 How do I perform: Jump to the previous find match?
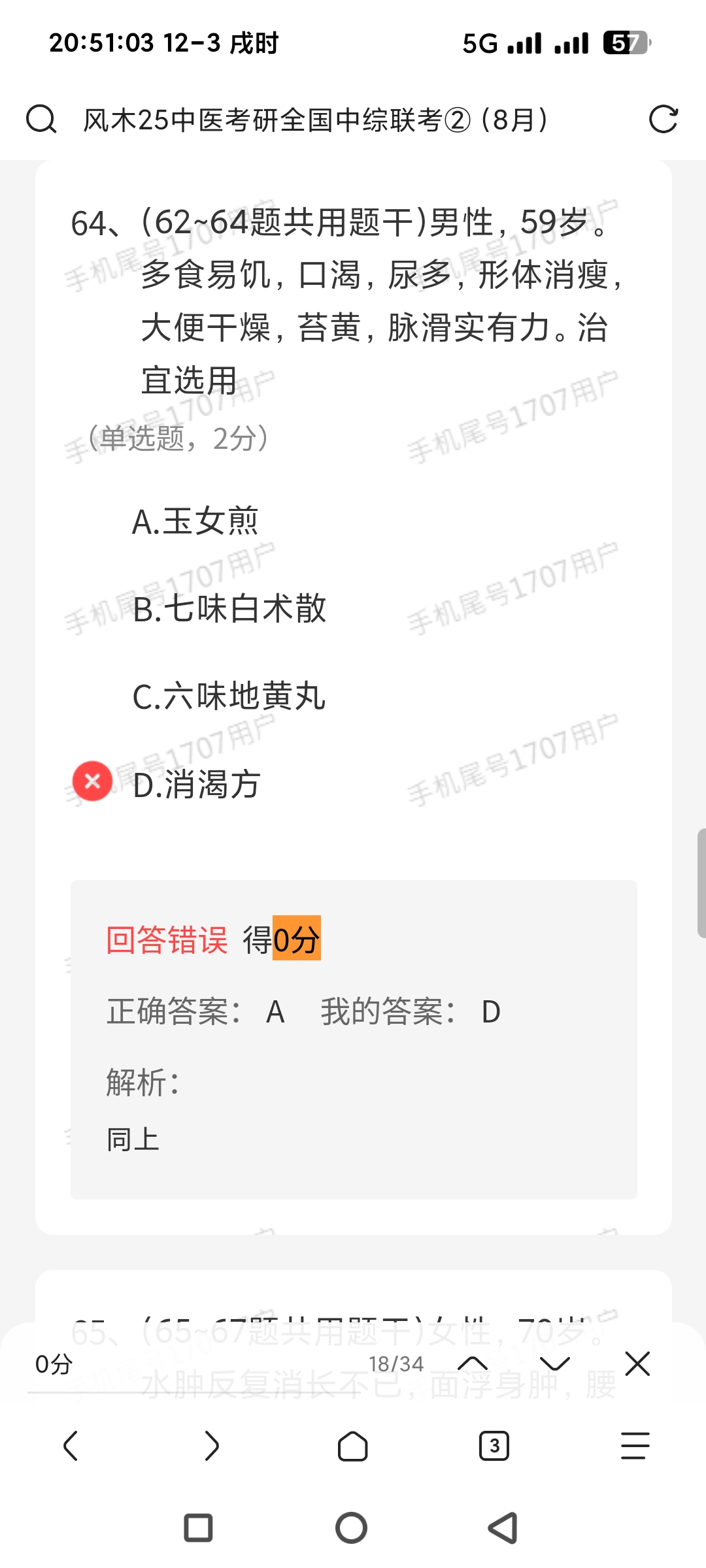[x=473, y=1364]
